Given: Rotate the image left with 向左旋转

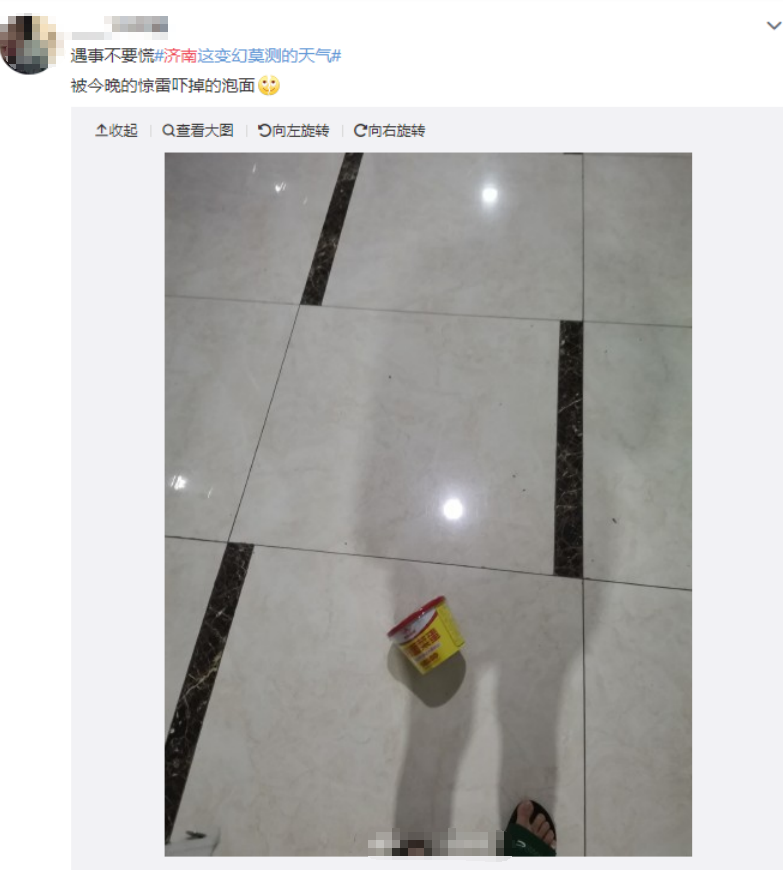Looking at the screenshot, I should point(293,131).
